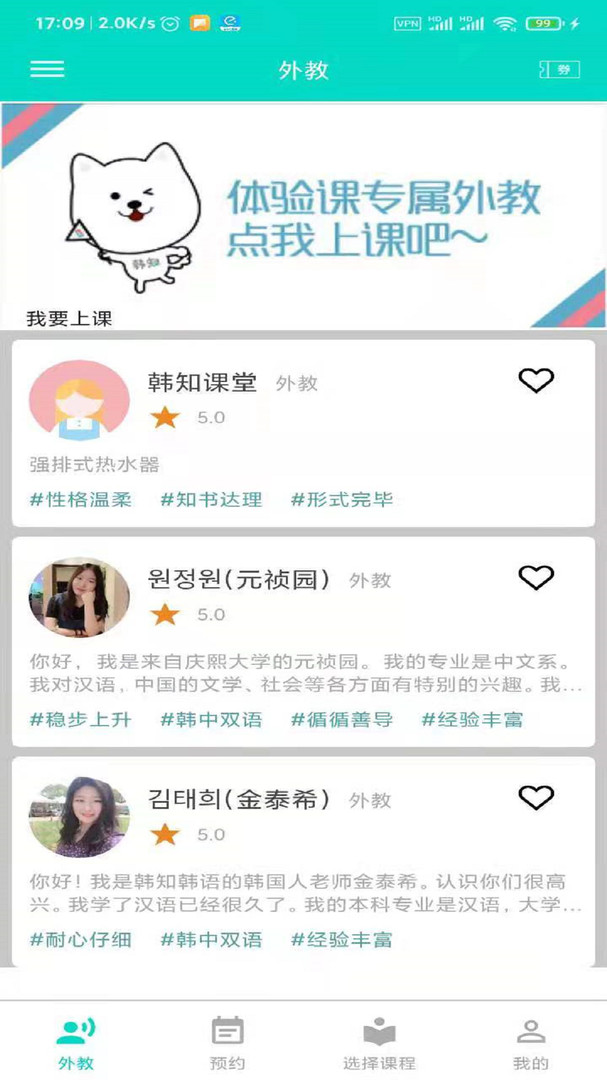Open the 韩知课堂 teacher card

pos(303,433)
